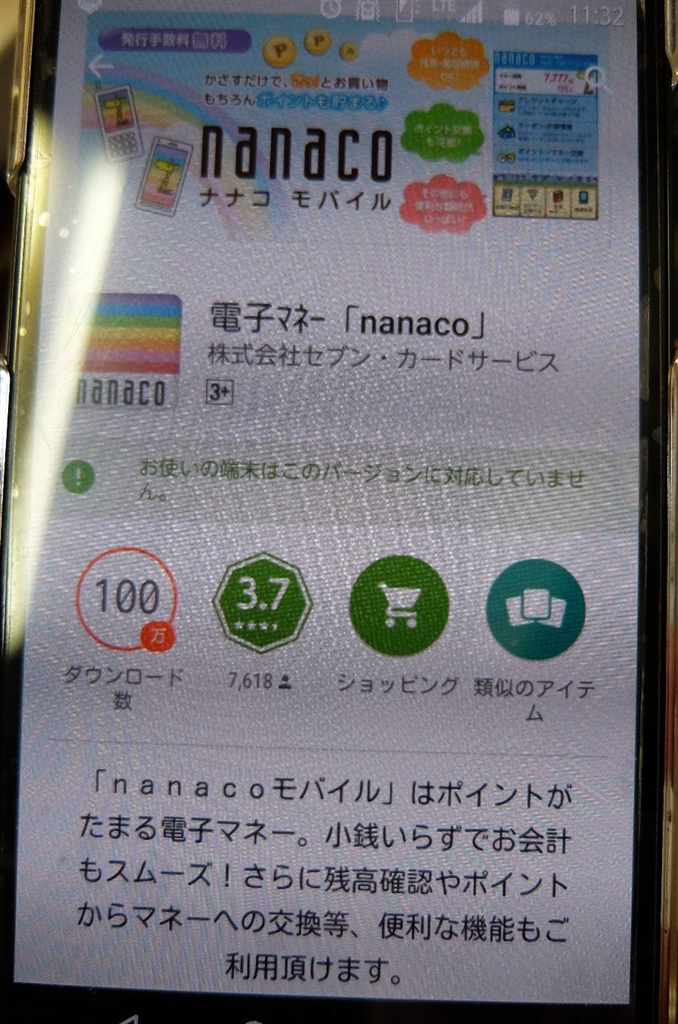Go back using the top-left arrow
Screen dimensions: 678x1024
(101, 67)
